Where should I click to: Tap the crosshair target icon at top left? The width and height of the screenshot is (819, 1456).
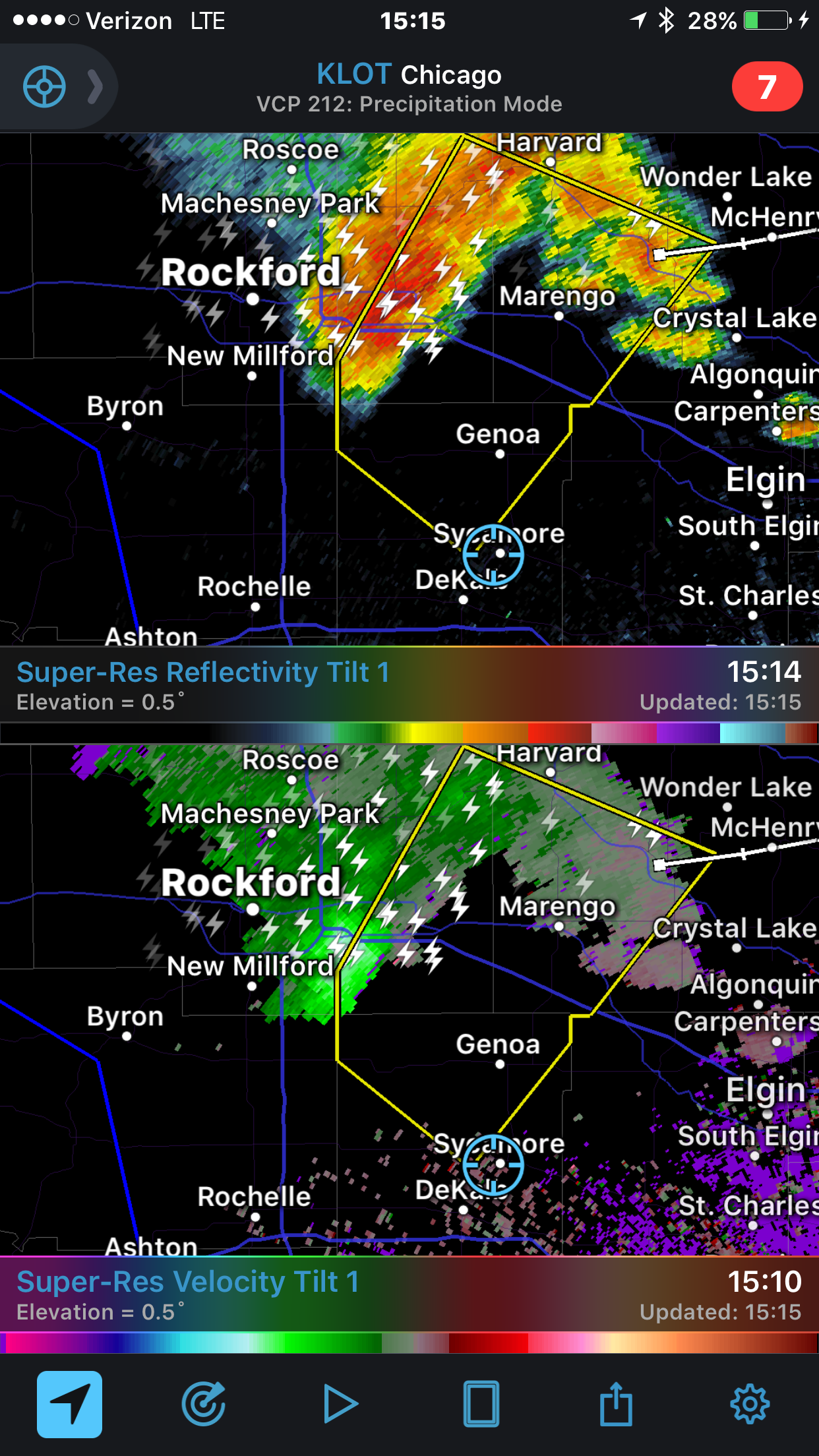pos(44,86)
